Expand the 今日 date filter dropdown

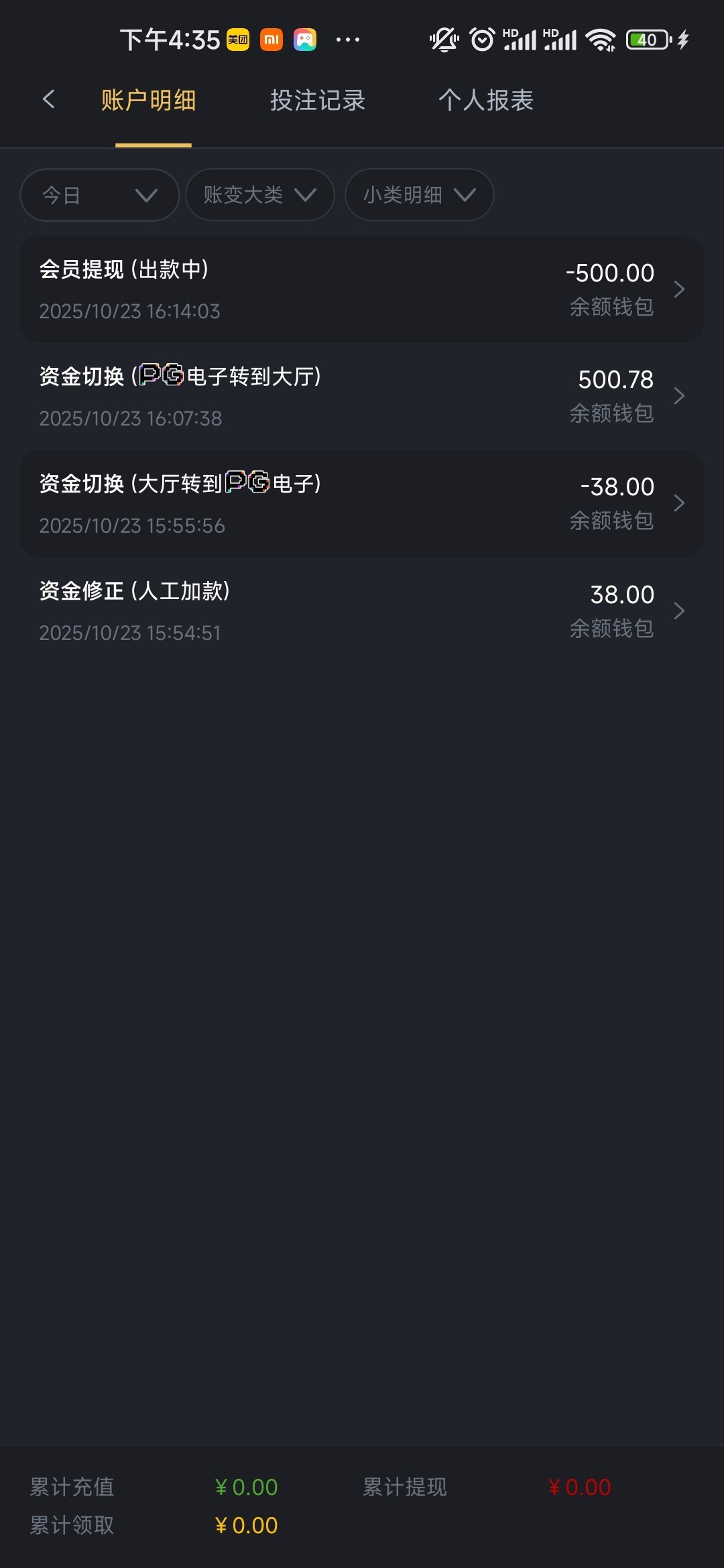tap(100, 195)
